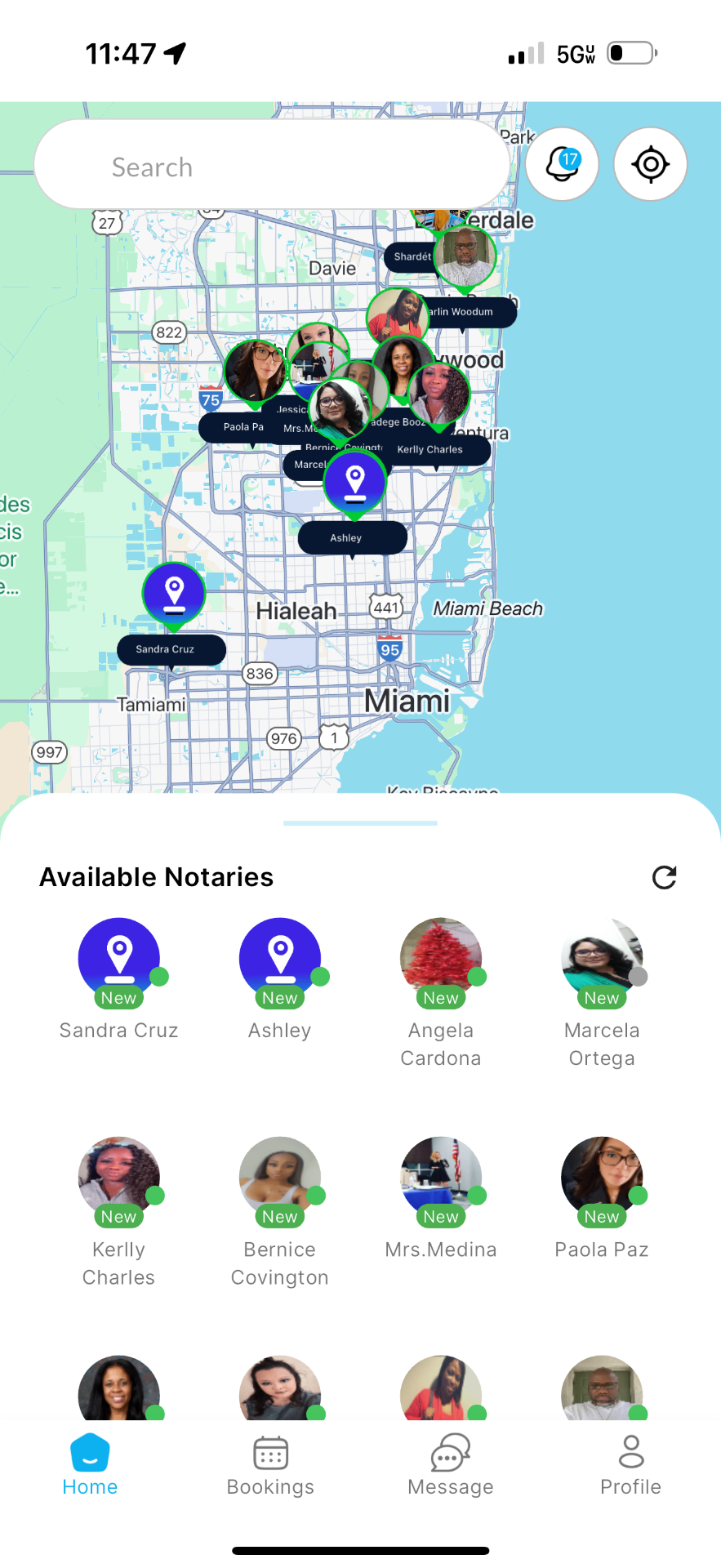Image resolution: width=721 pixels, height=1568 pixels.
Task: Switch to the Bookings tab
Action: click(270, 1465)
